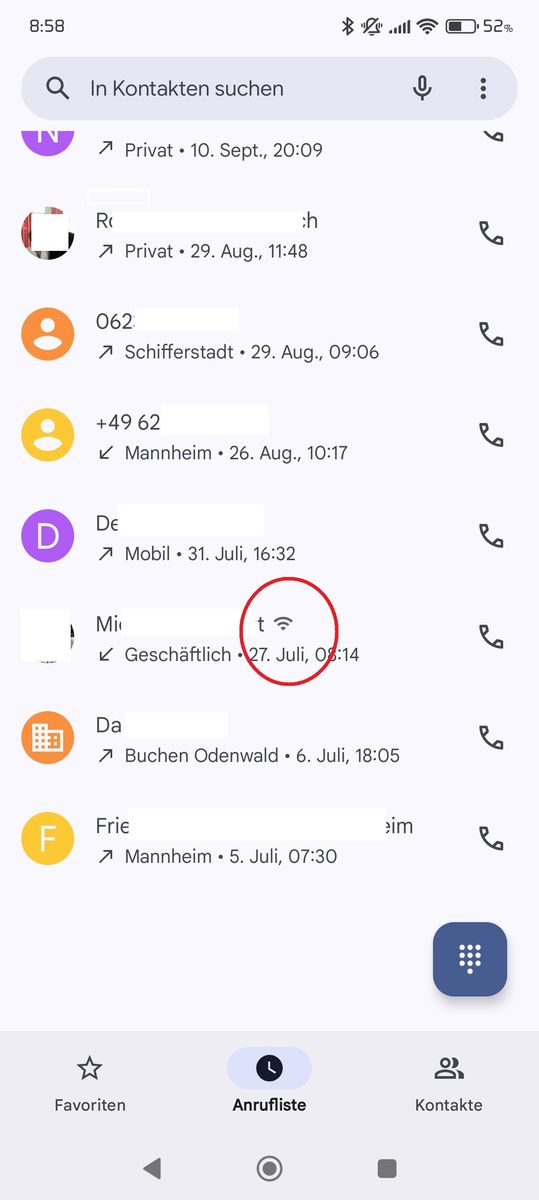This screenshot has width=539, height=1200.
Task: Tap the system back button
Action: coord(151,1167)
